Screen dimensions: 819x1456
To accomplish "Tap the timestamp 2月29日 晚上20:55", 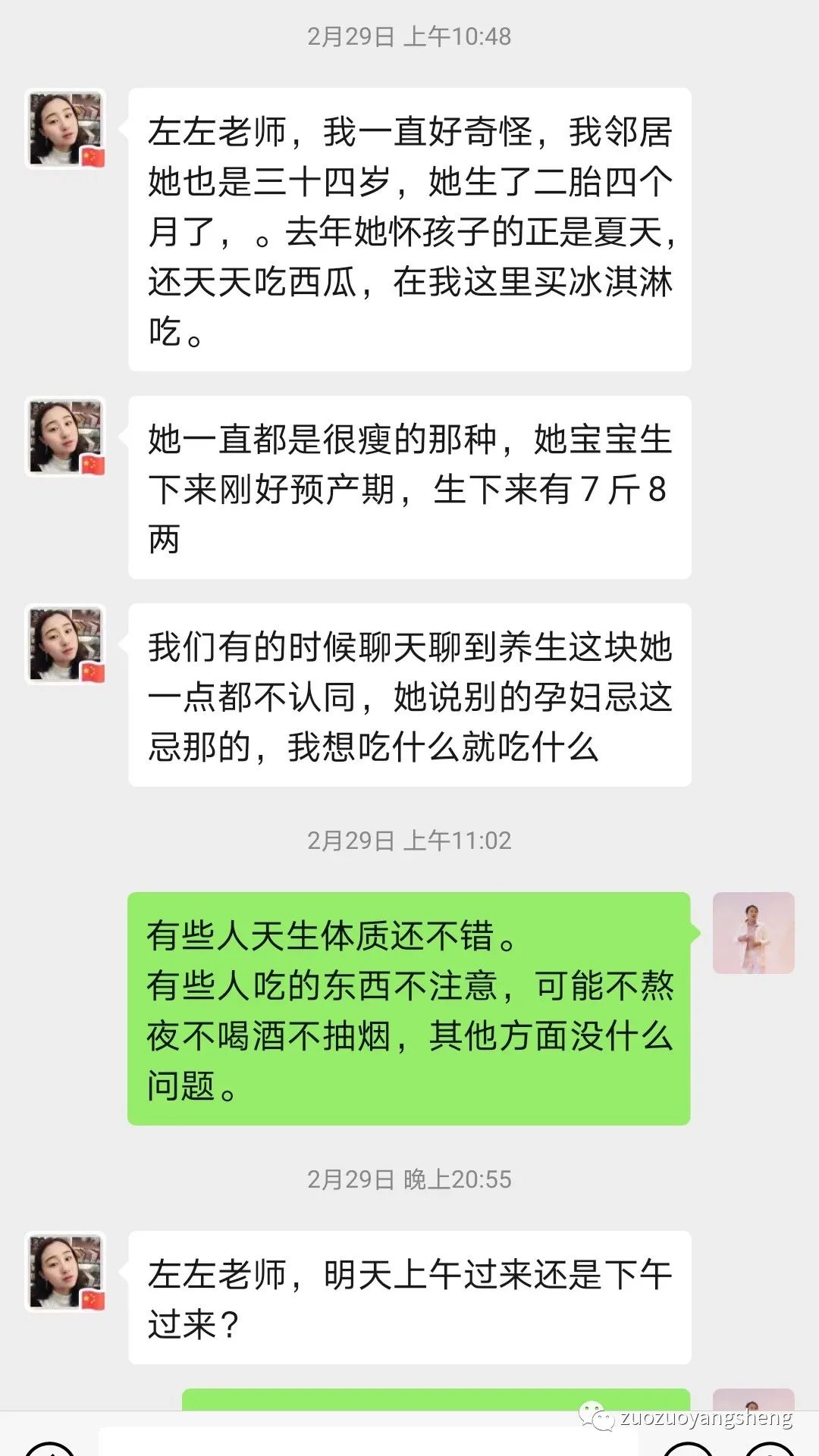I will [409, 1179].
